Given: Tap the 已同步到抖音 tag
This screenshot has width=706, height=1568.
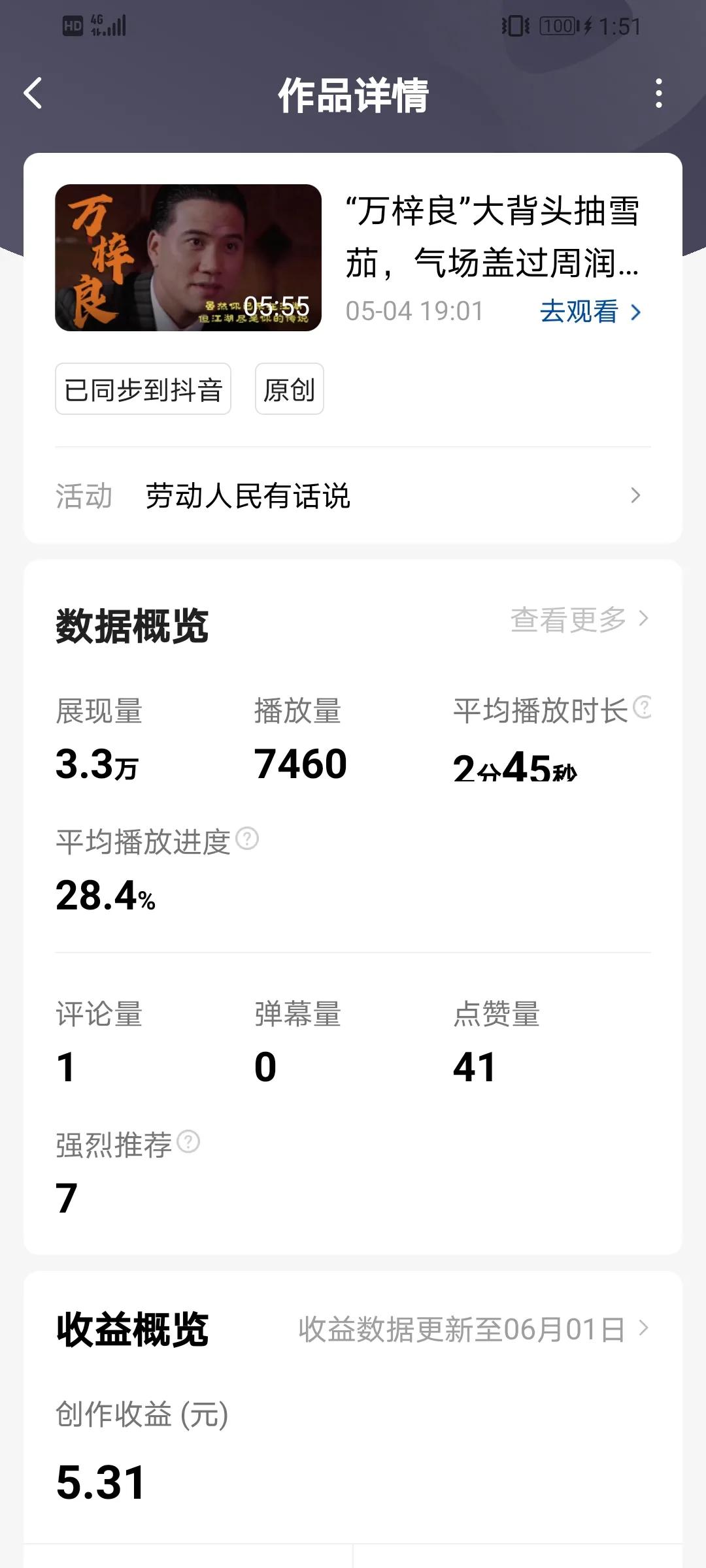Looking at the screenshot, I should tap(143, 389).
